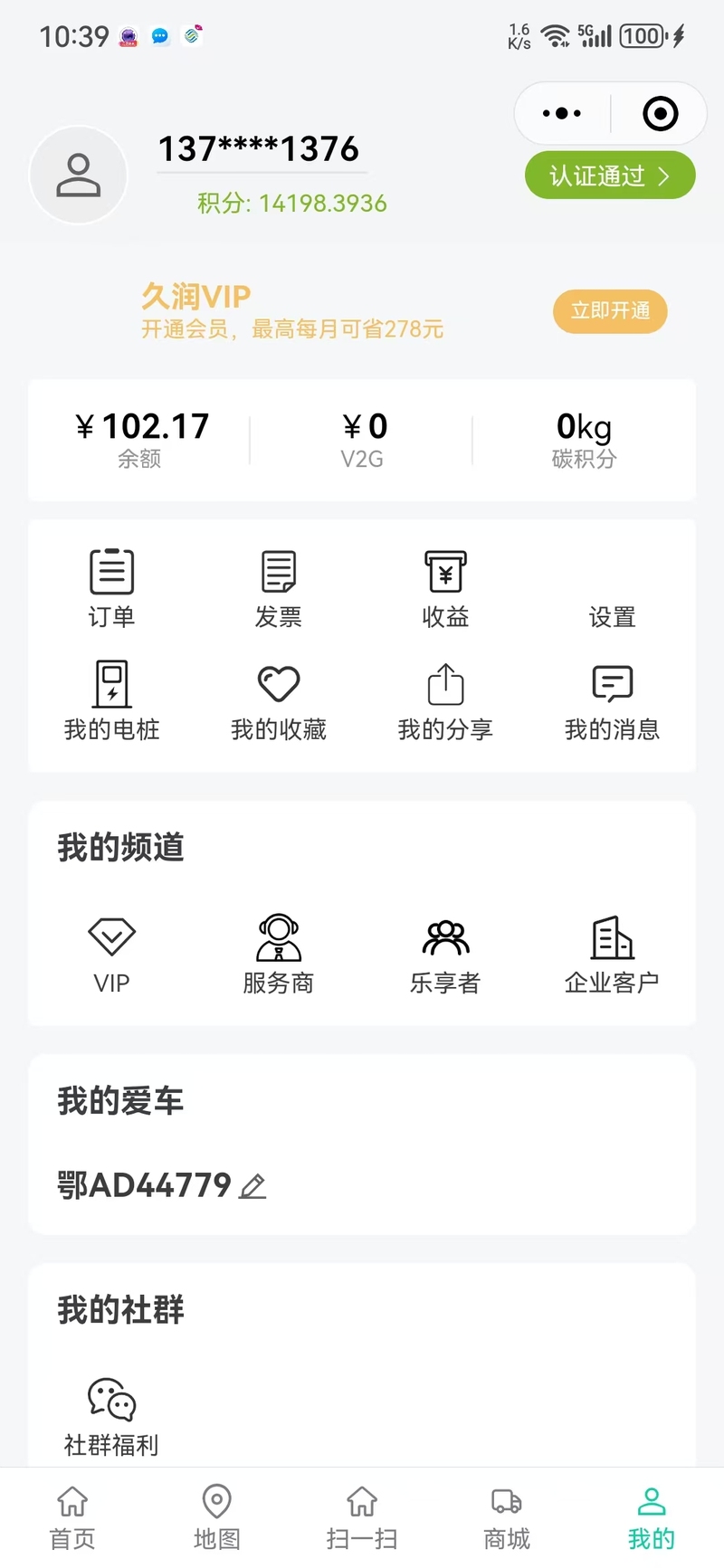
Task: Switch to the 首页 tab
Action: (72, 1517)
